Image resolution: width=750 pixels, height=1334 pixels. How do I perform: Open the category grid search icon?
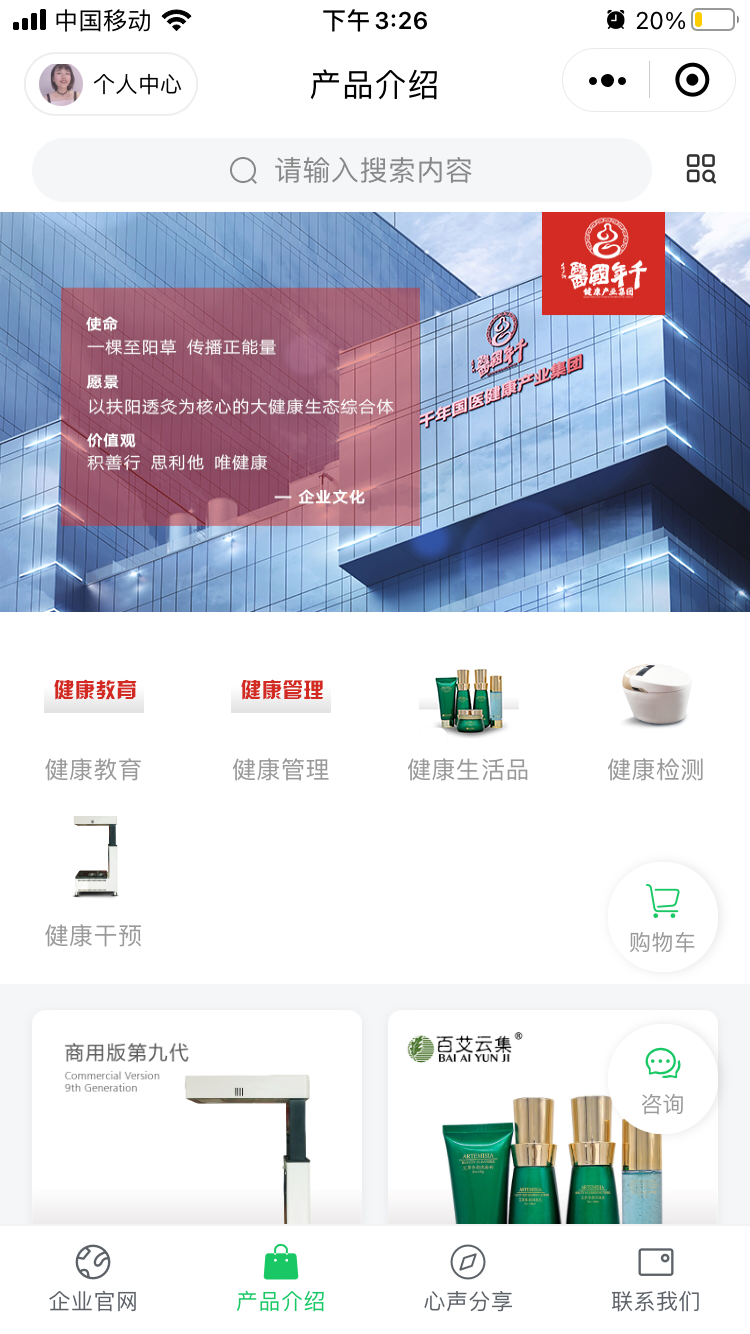701,169
